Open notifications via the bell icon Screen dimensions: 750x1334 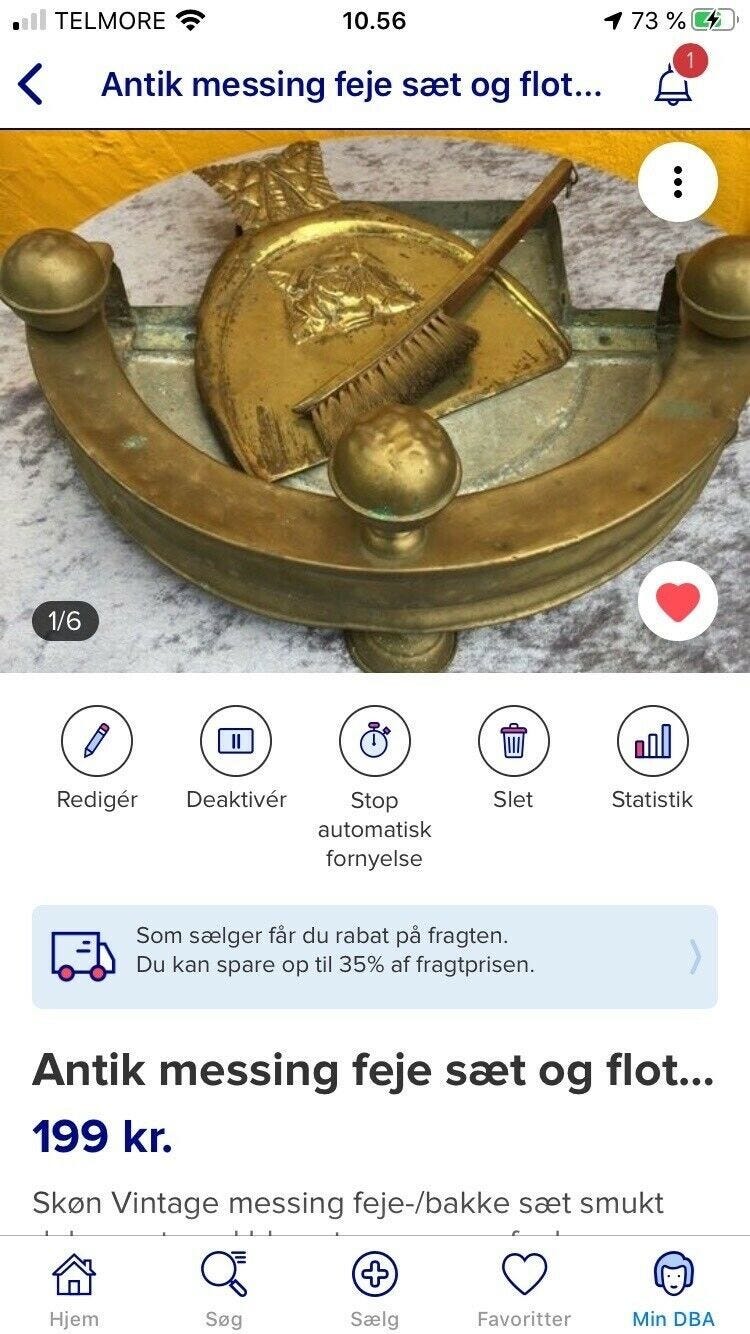672,84
